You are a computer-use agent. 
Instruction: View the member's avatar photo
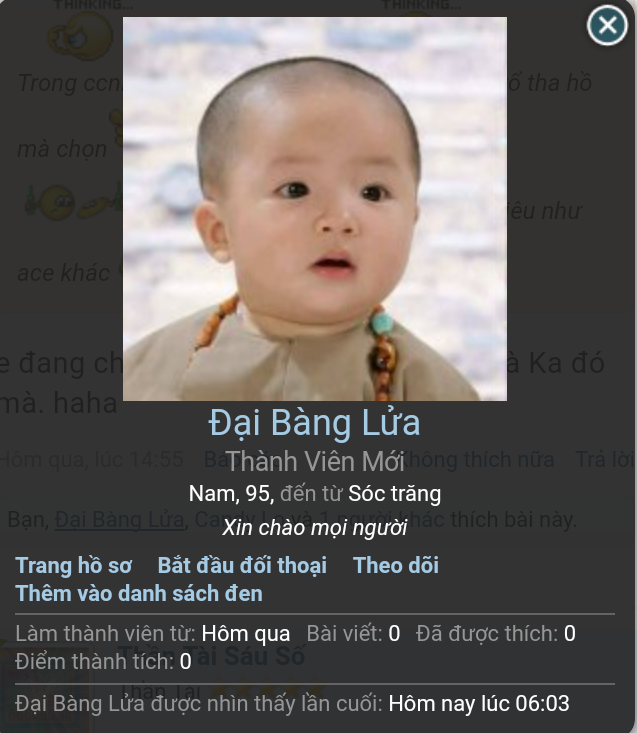point(314,209)
